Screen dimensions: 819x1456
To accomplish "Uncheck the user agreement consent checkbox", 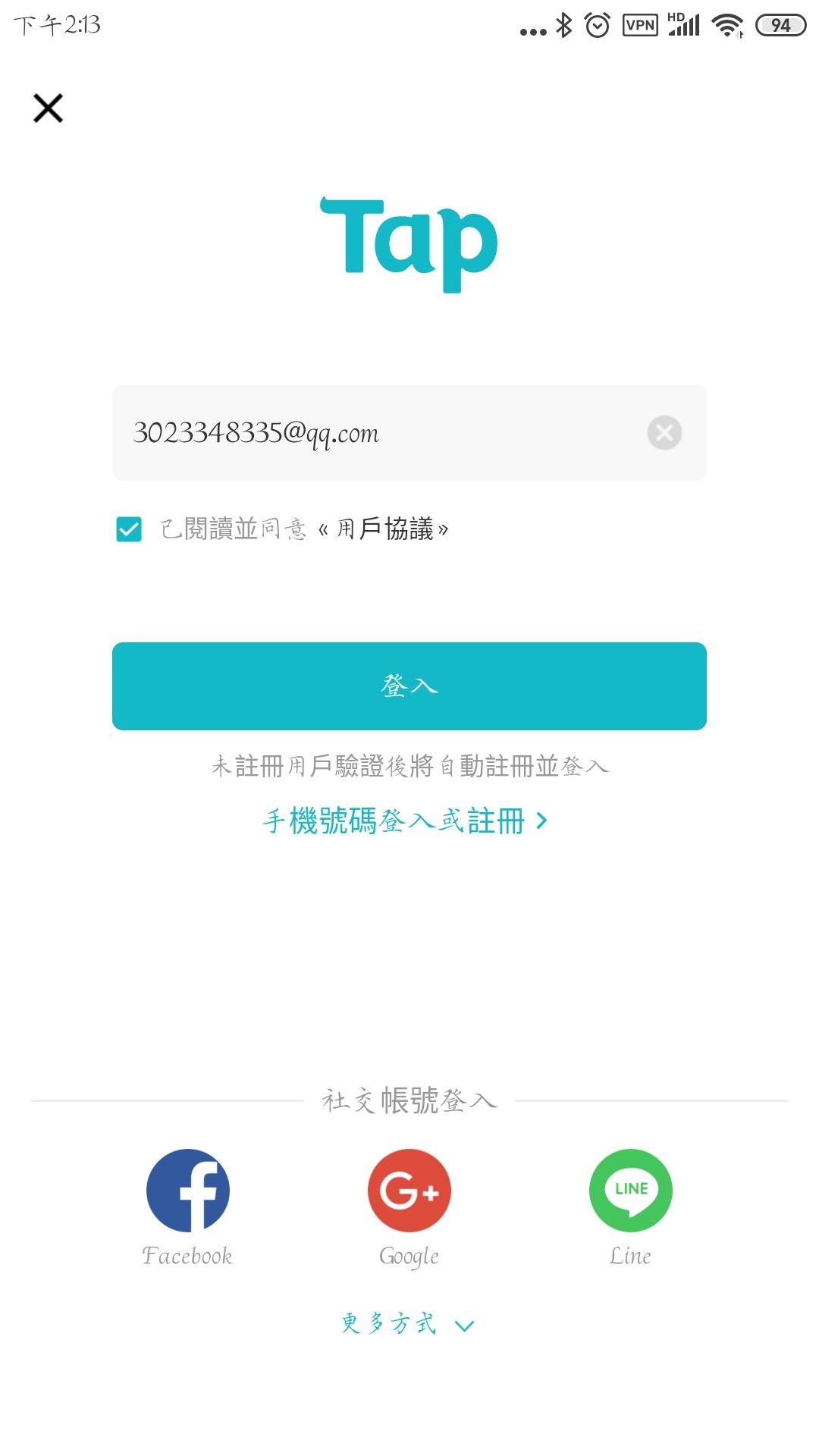I will (129, 529).
